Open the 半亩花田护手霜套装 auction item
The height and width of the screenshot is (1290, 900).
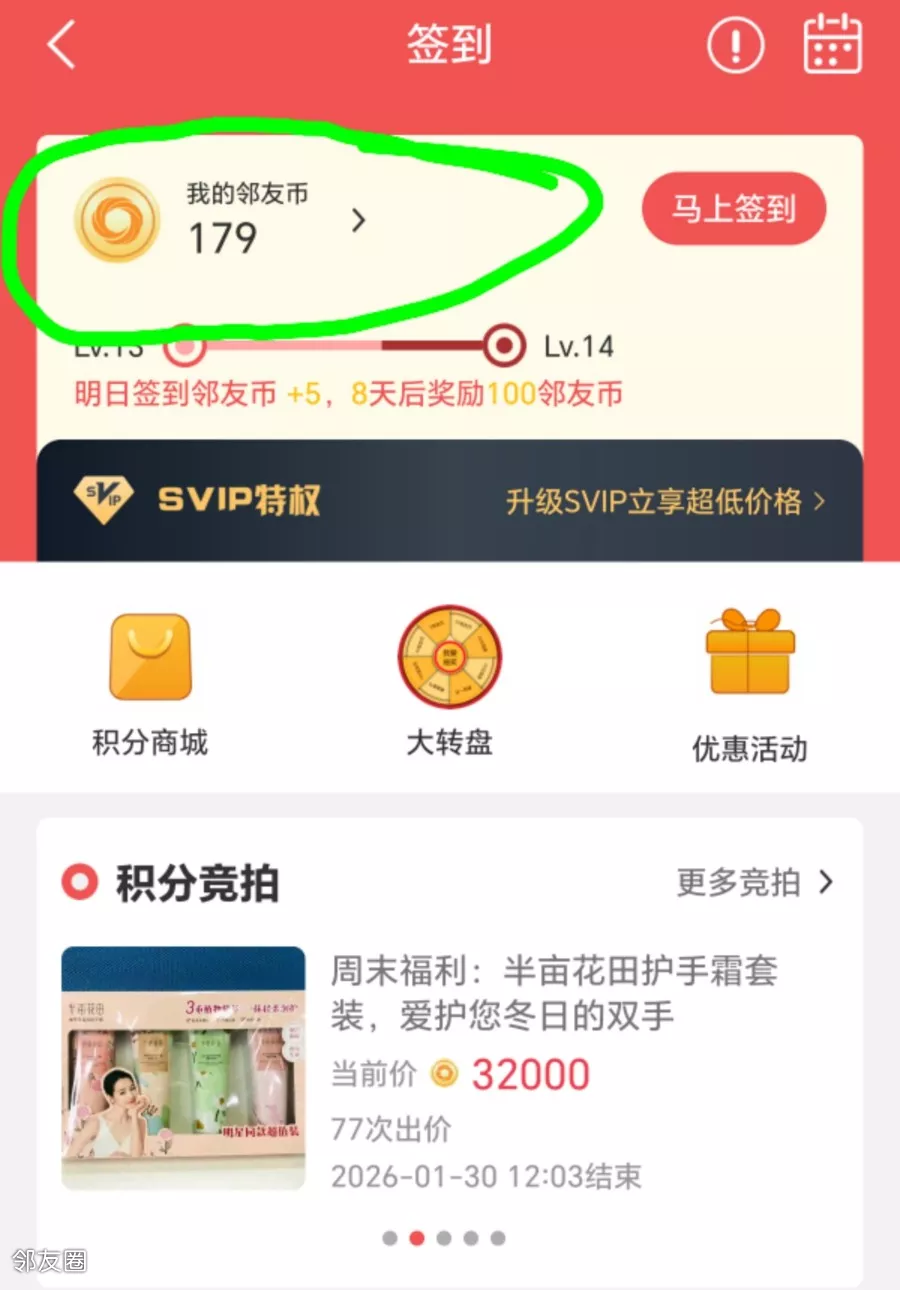[x=450, y=1067]
